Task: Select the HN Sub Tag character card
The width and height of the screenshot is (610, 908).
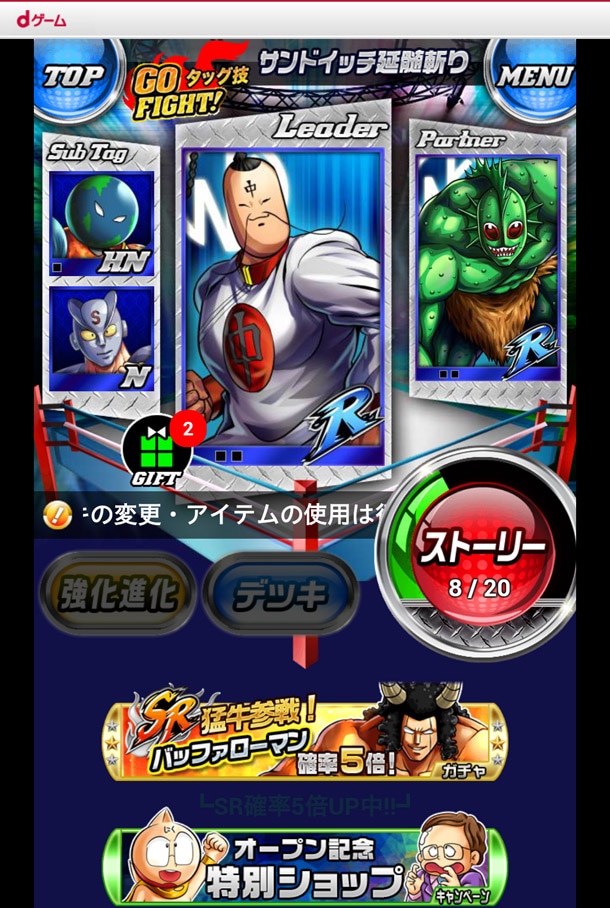Action: [x=102, y=225]
